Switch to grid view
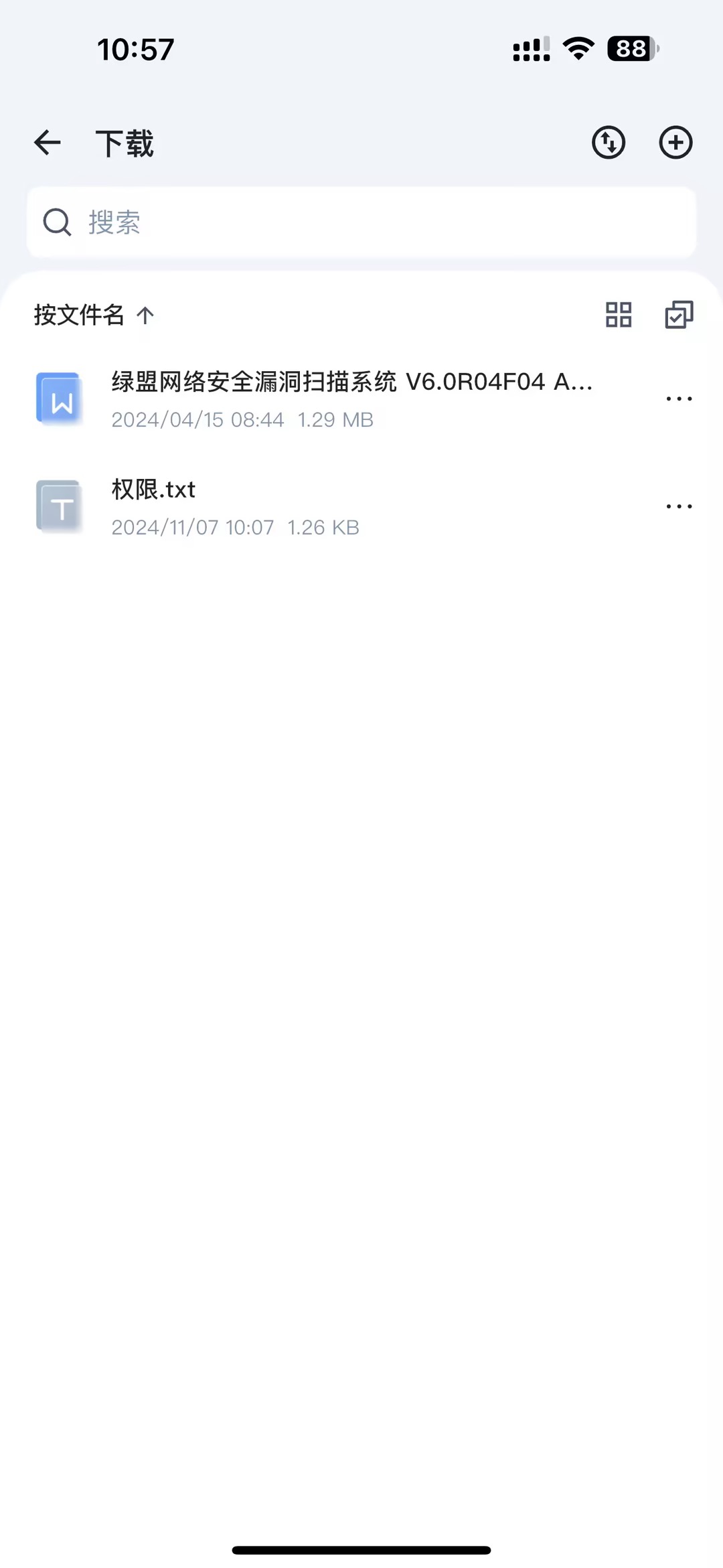 pos(619,315)
